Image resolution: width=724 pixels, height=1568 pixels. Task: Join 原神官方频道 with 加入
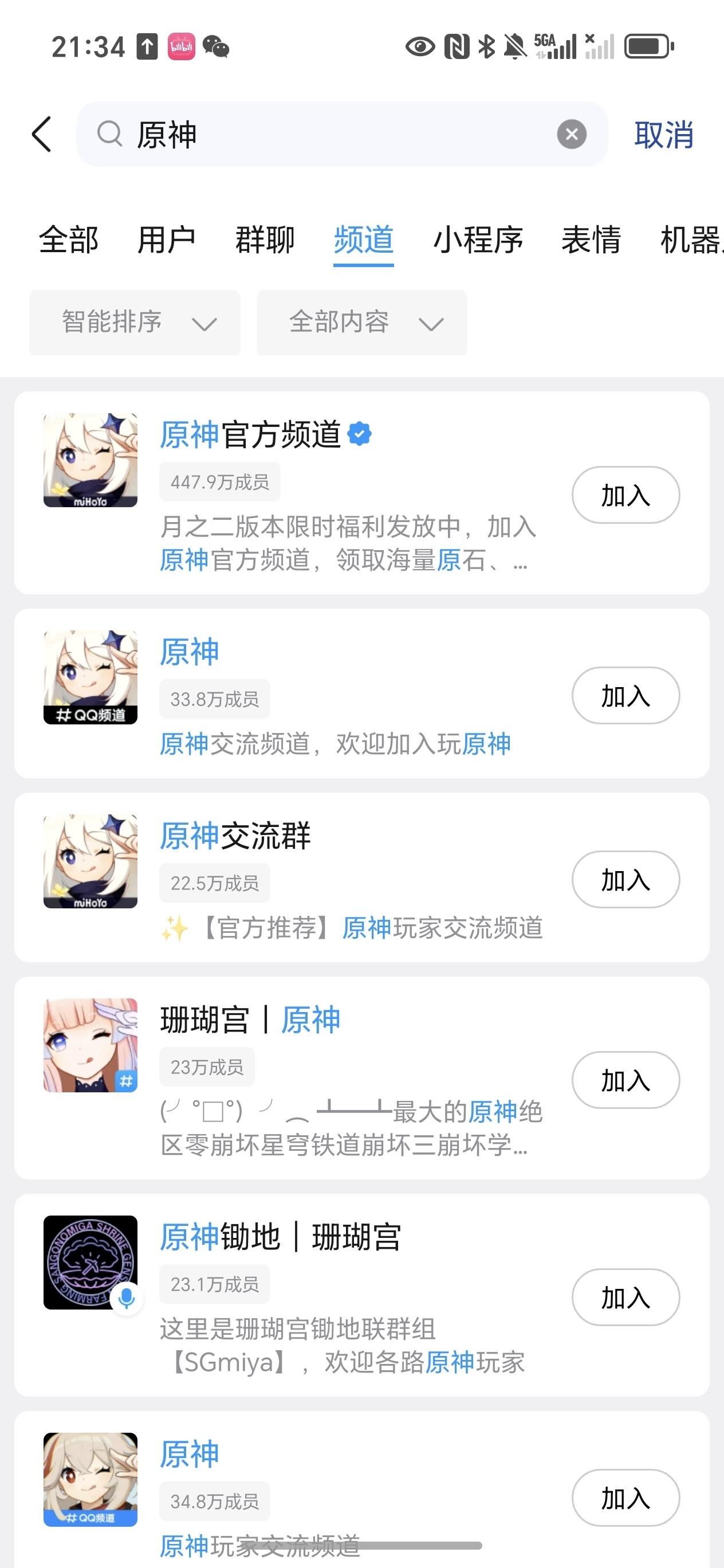[x=625, y=495]
